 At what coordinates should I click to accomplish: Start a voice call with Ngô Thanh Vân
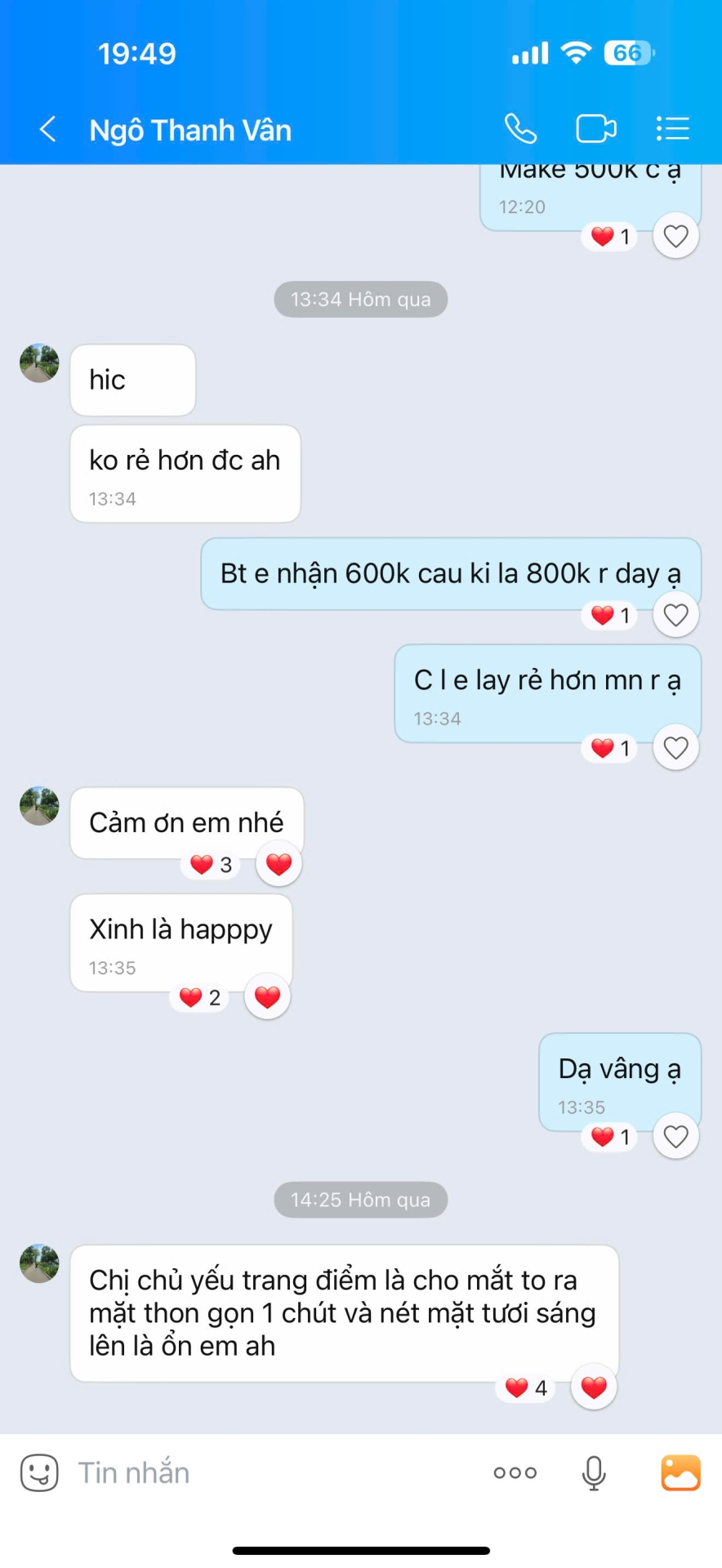point(520,129)
